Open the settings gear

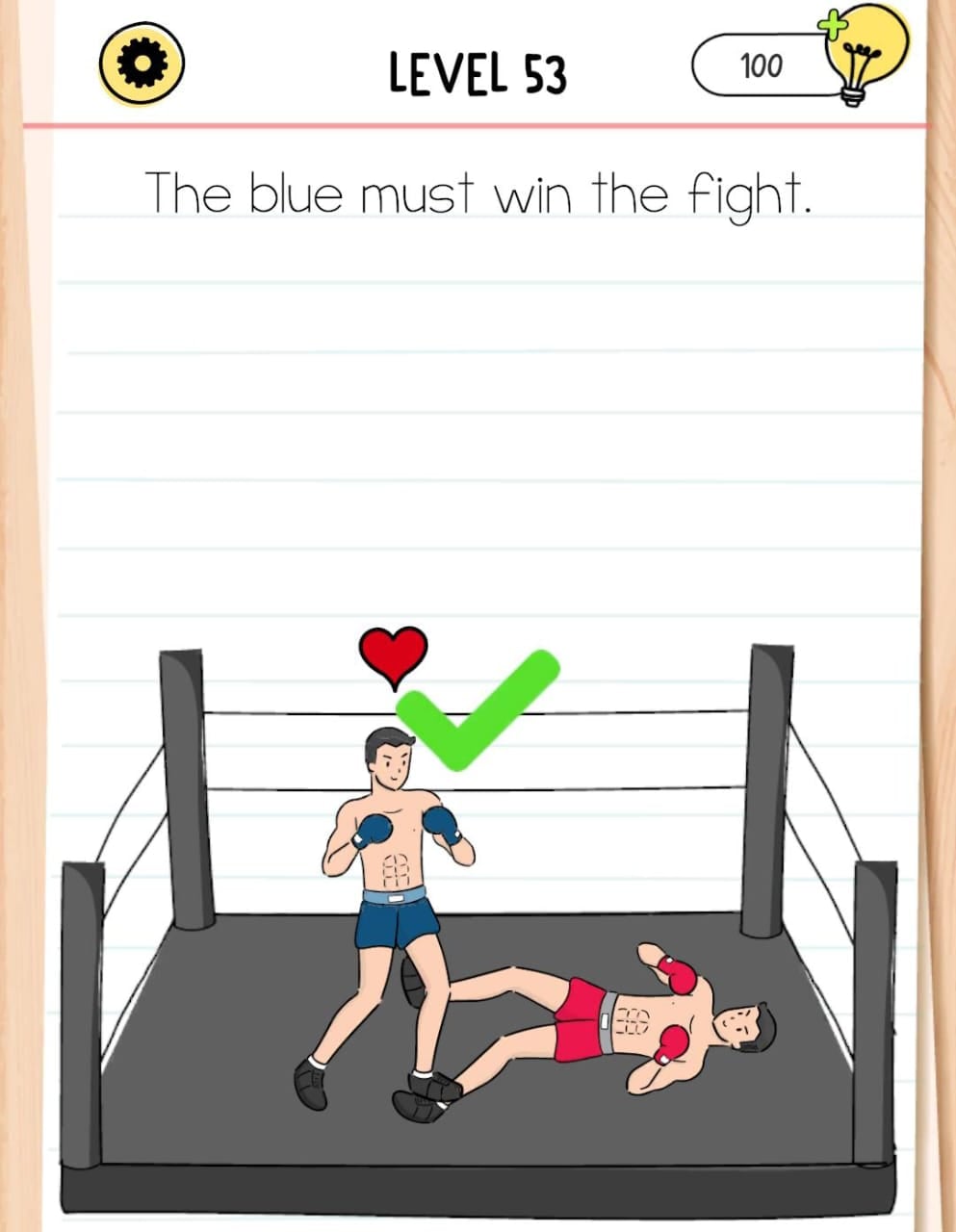coord(142,64)
